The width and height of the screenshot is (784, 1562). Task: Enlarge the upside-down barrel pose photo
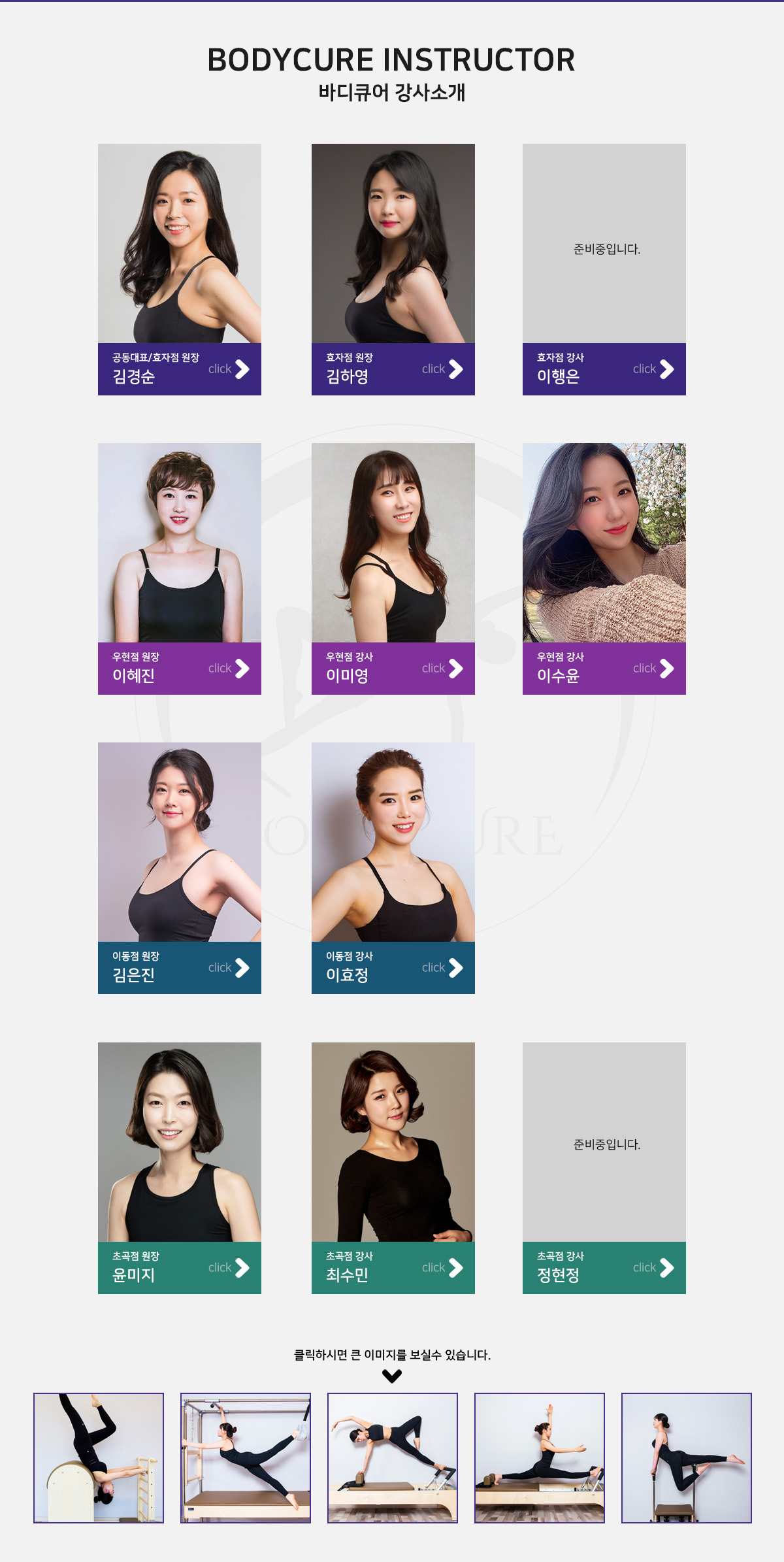[99, 1458]
